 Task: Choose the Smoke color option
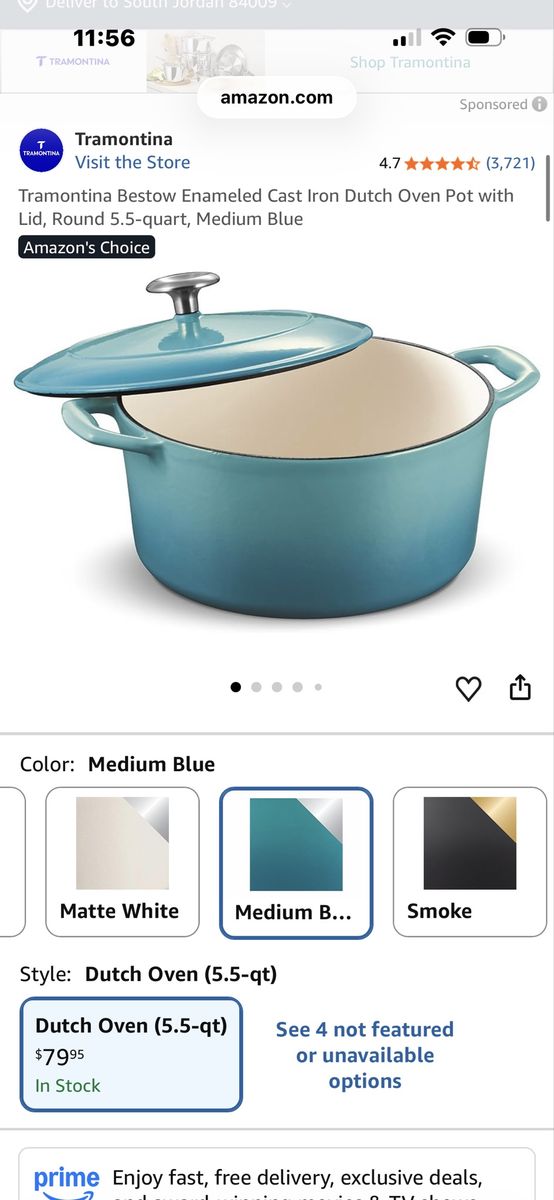click(469, 862)
